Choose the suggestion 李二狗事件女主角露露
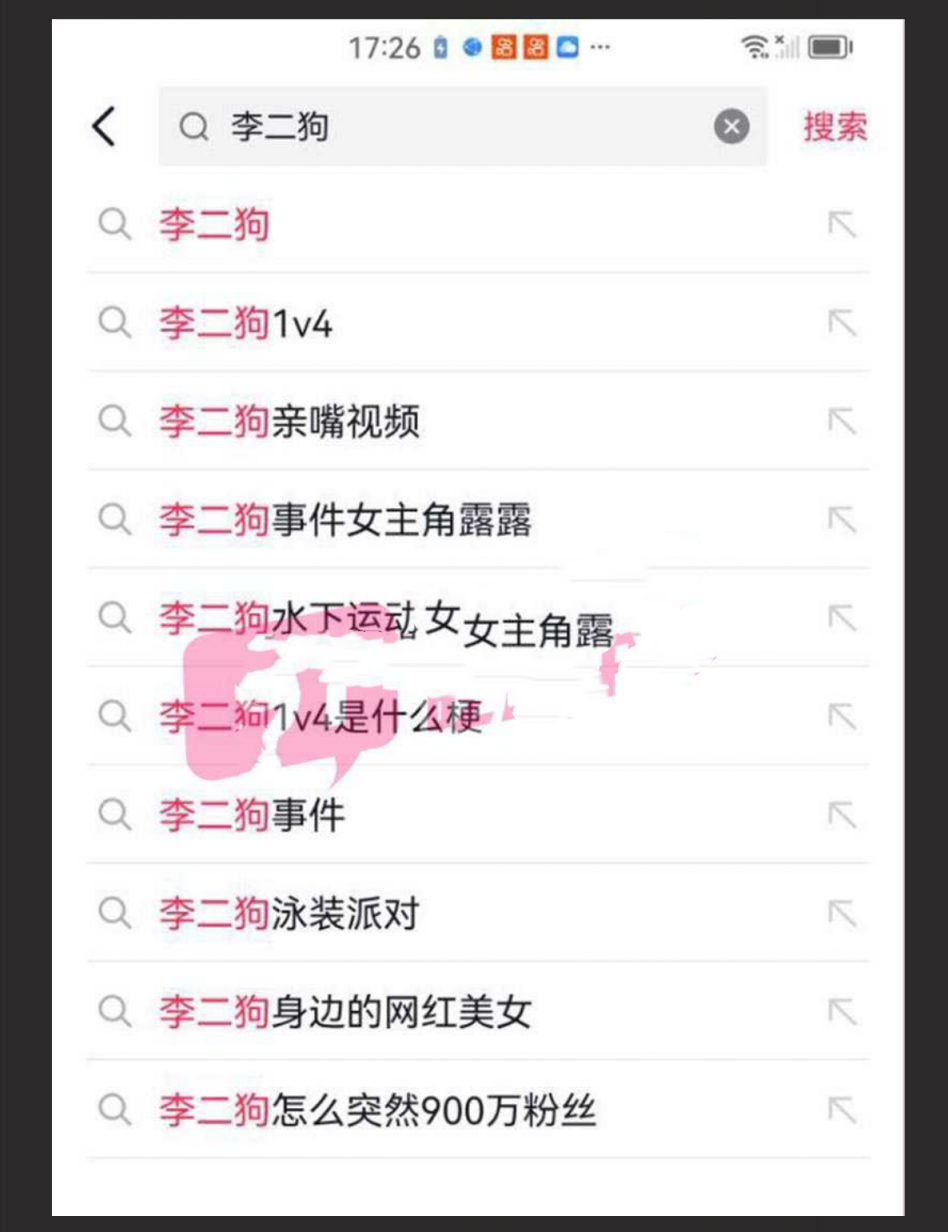Viewport: 948px width, 1232px height. click(345, 520)
